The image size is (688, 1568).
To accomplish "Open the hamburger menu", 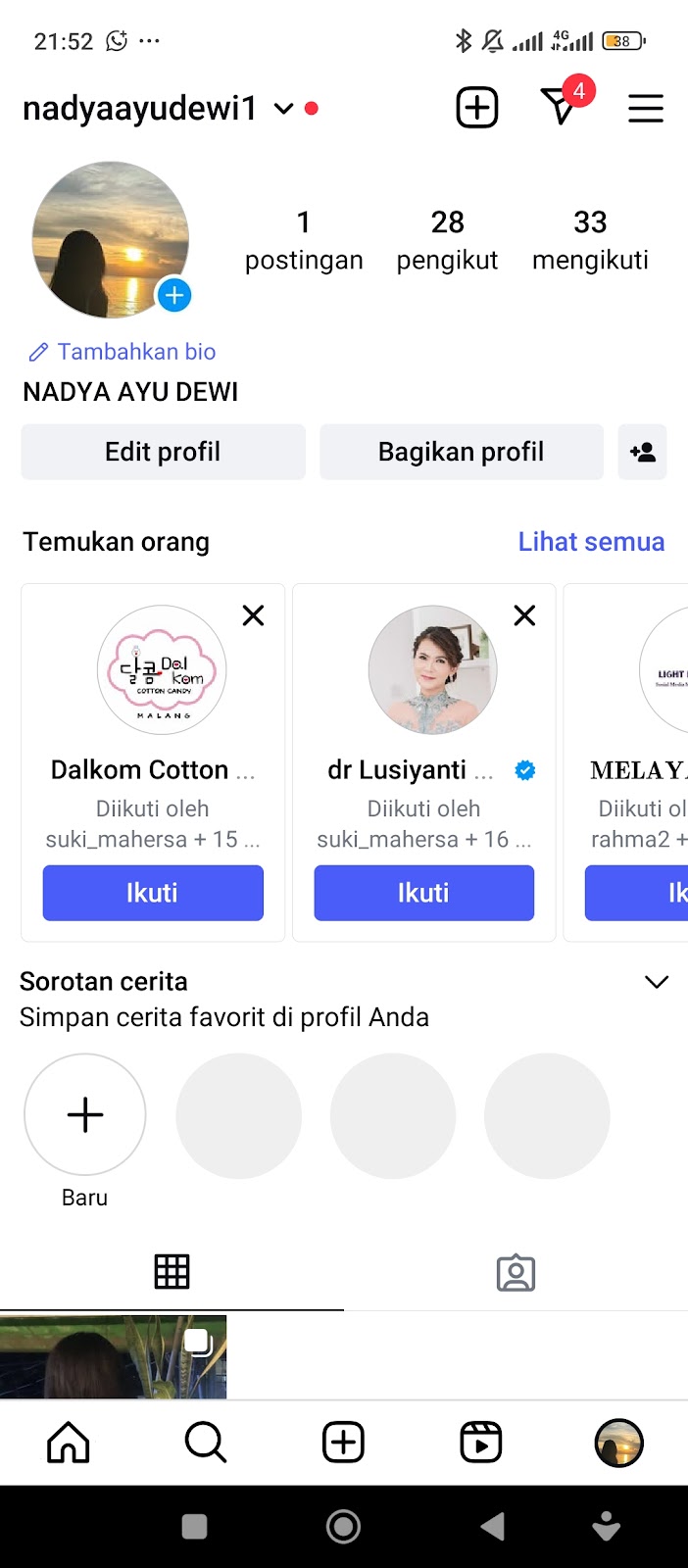I will 646,108.
